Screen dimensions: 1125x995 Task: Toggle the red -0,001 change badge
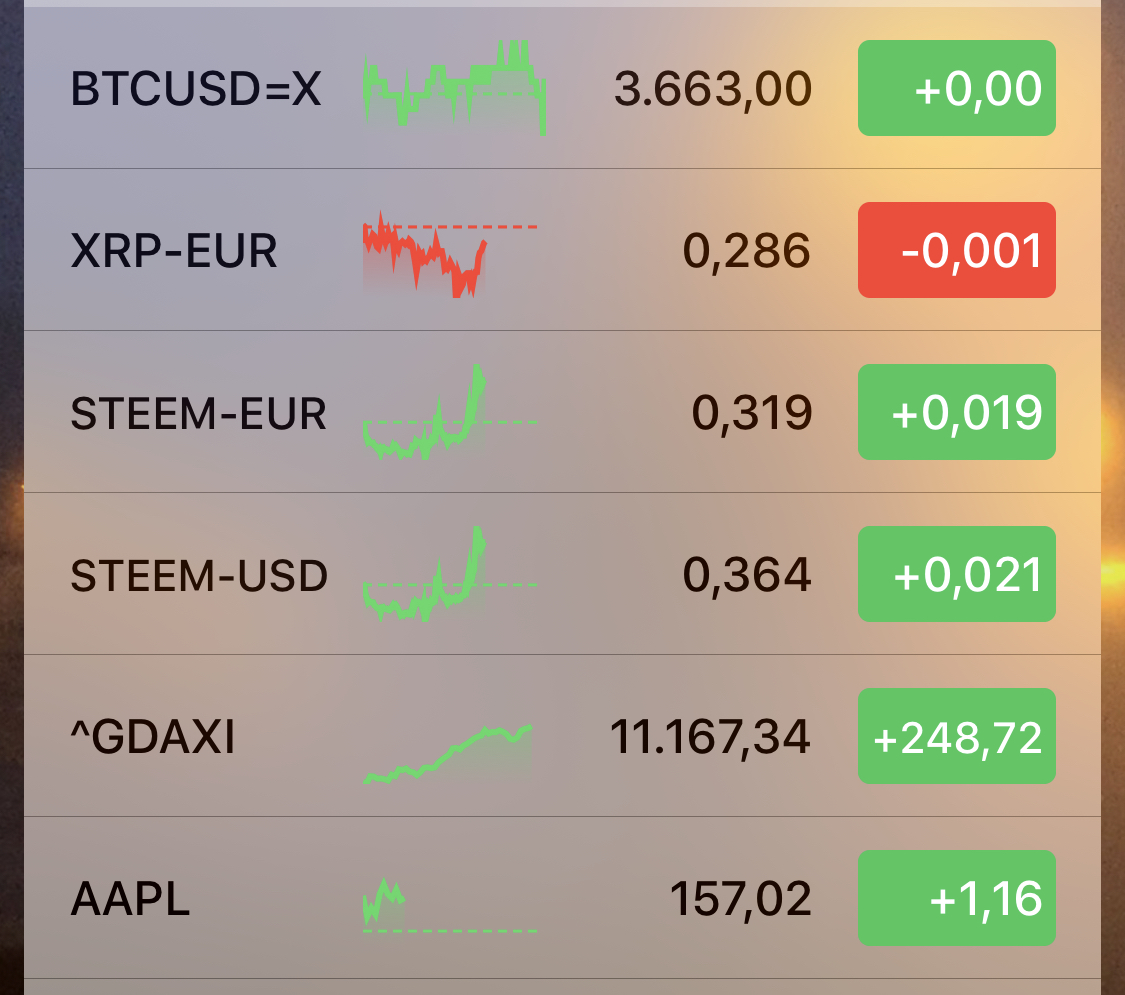(956, 250)
